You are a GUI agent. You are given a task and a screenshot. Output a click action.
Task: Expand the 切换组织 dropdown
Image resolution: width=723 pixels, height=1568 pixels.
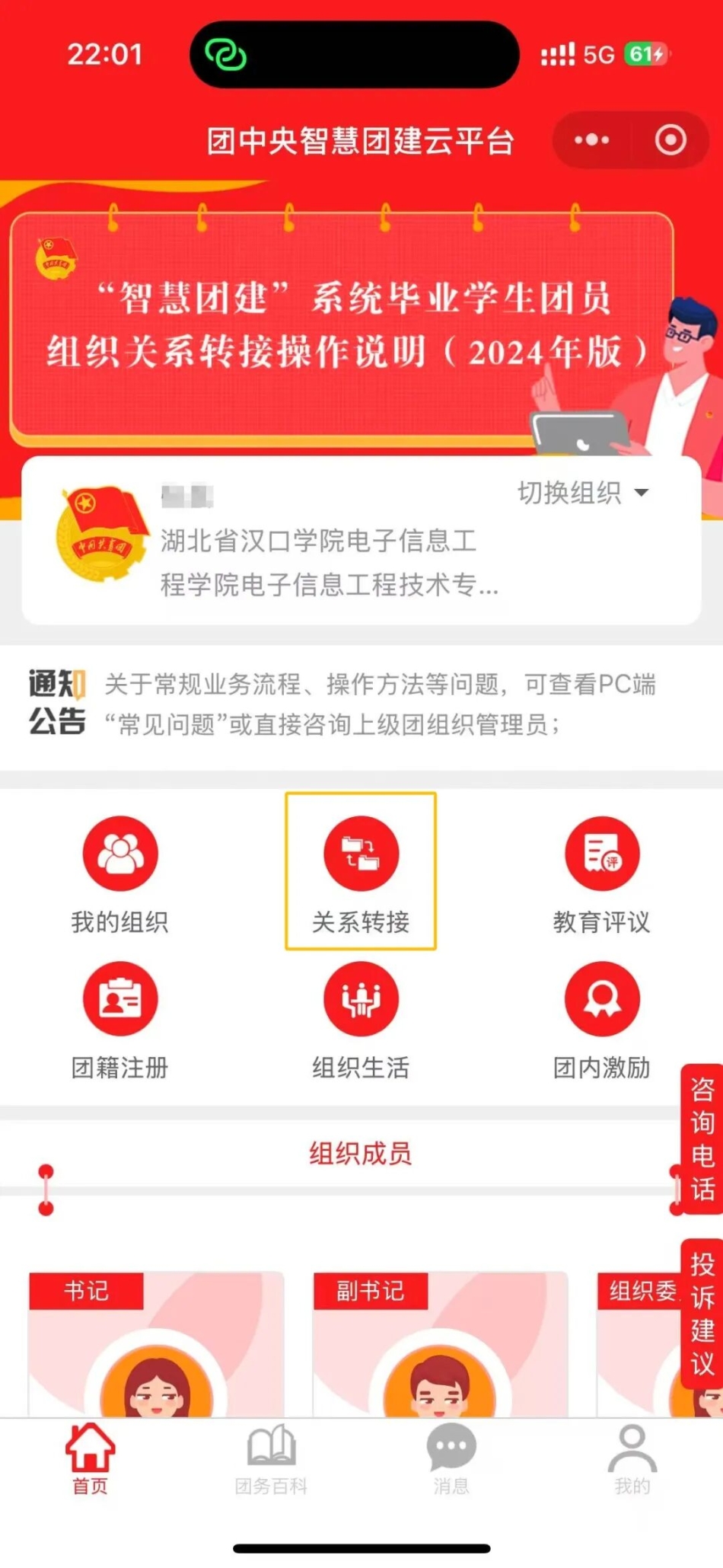point(583,493)
